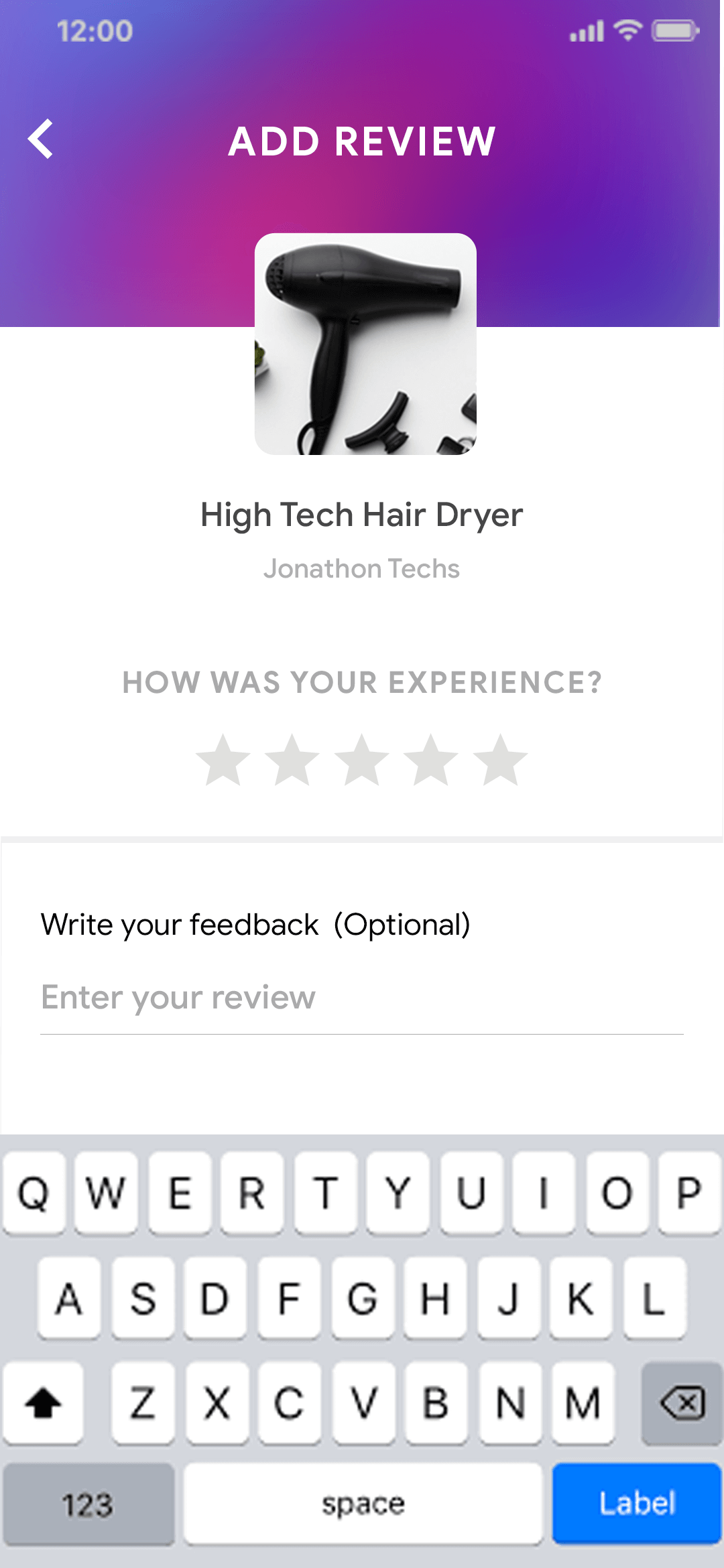This screenshot has height=1568, width=724.
Task: Switch to numbers with the 123 key
Action: tap(88, 1503)
